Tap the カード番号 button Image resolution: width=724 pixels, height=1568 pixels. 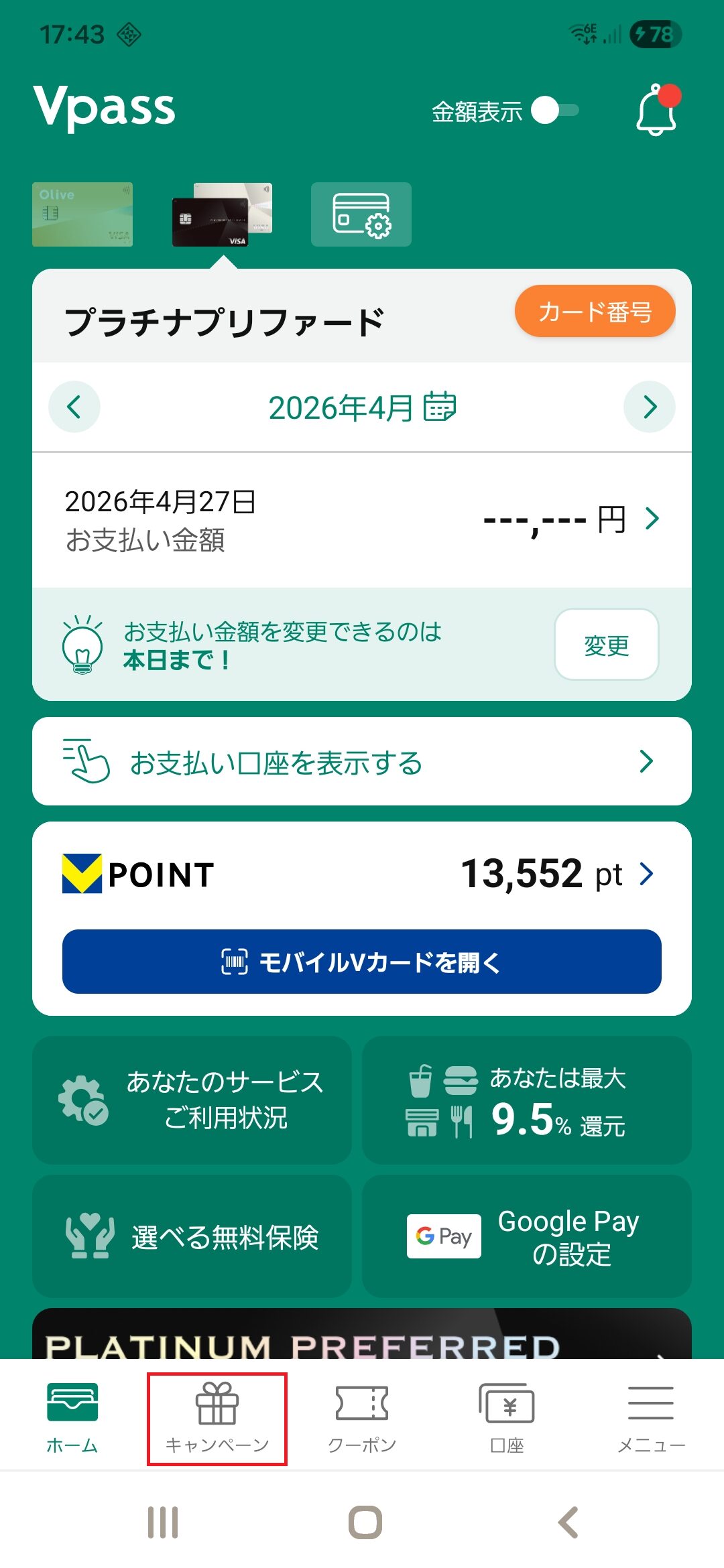594,311
